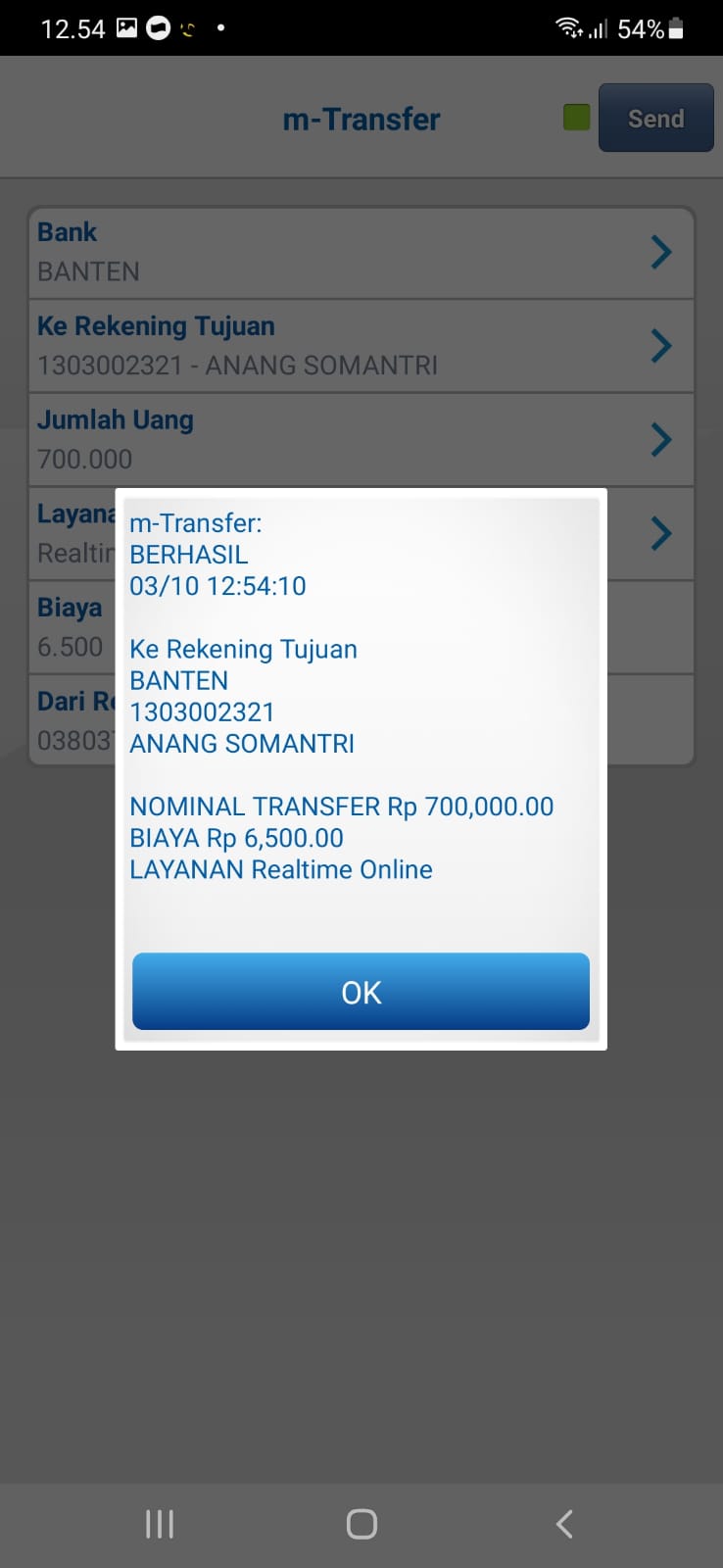Screen dimensions: 723x1568
Task: Open the screenshot notification icon
Action: click(x=126, y=28)
